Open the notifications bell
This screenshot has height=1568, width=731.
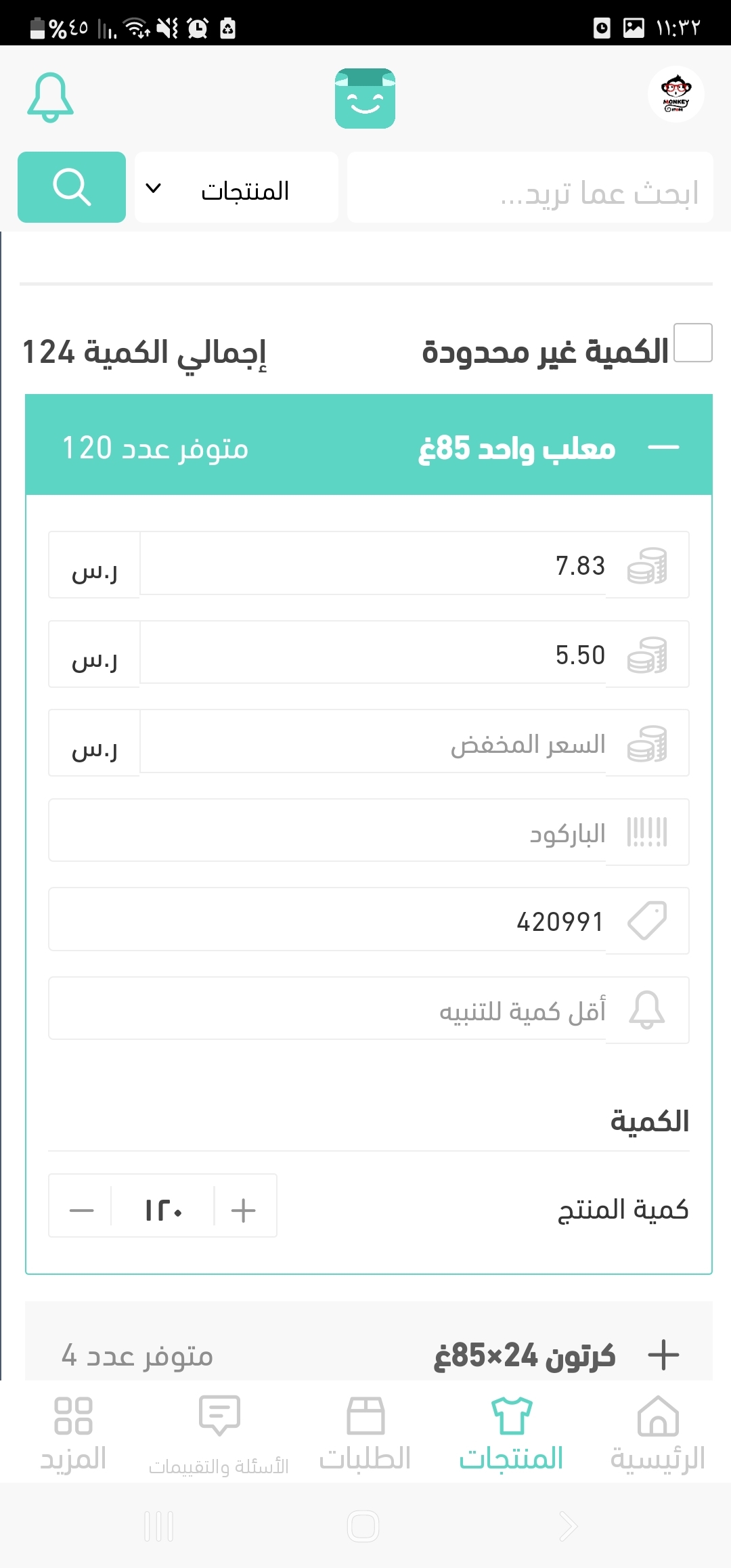click(50, 97)
